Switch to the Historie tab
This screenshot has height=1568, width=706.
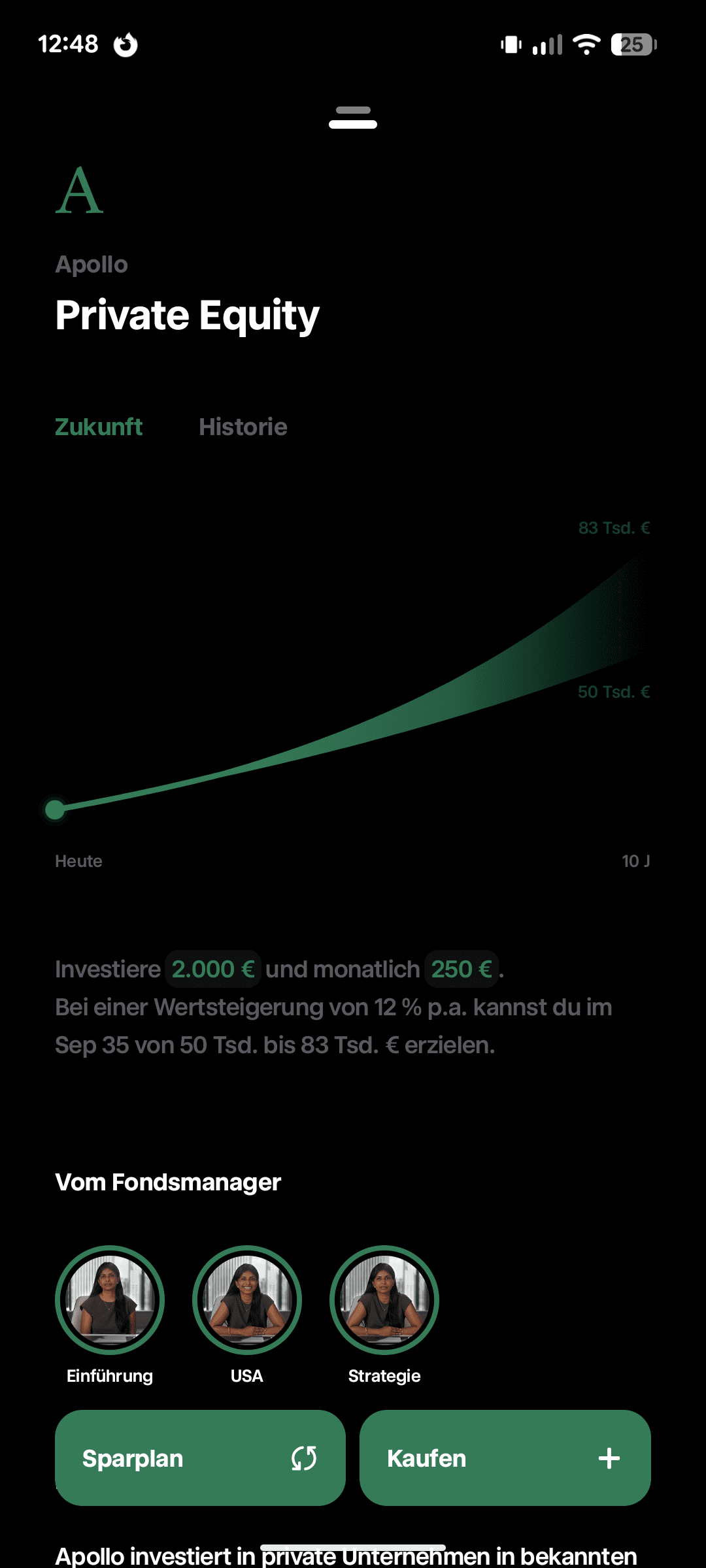243,427
